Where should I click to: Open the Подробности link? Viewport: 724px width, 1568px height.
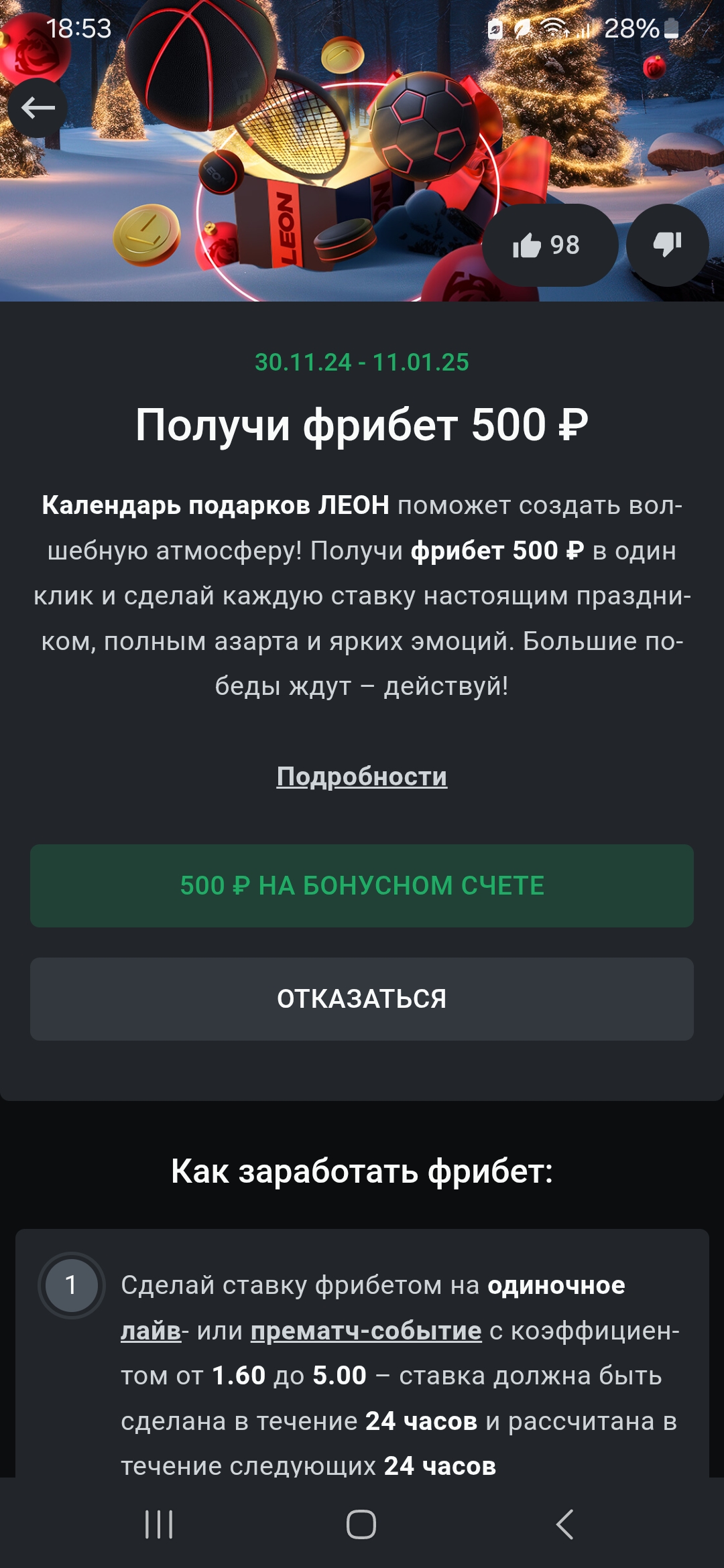point(361,777)
